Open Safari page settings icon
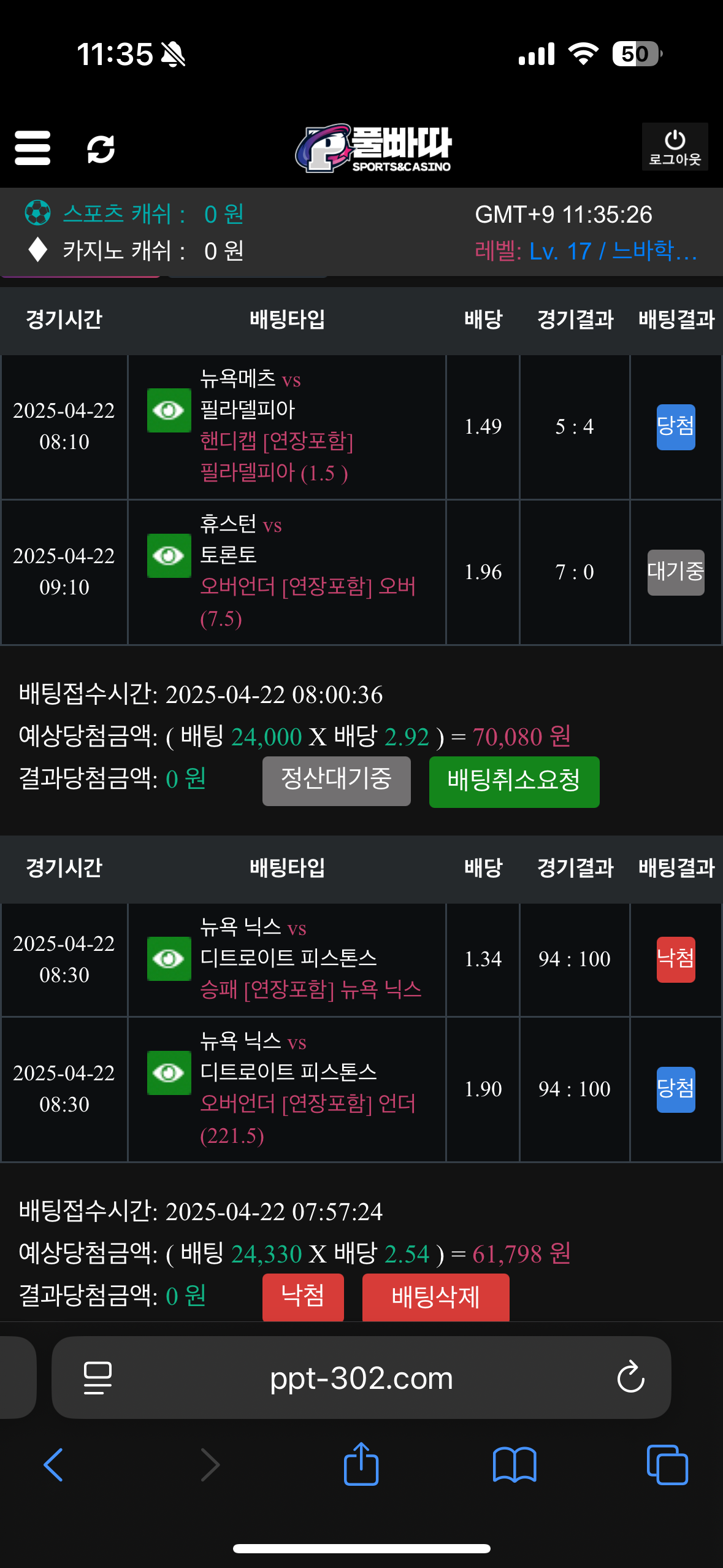The width and height of the screenshot is (723, 1568). 98,1378
